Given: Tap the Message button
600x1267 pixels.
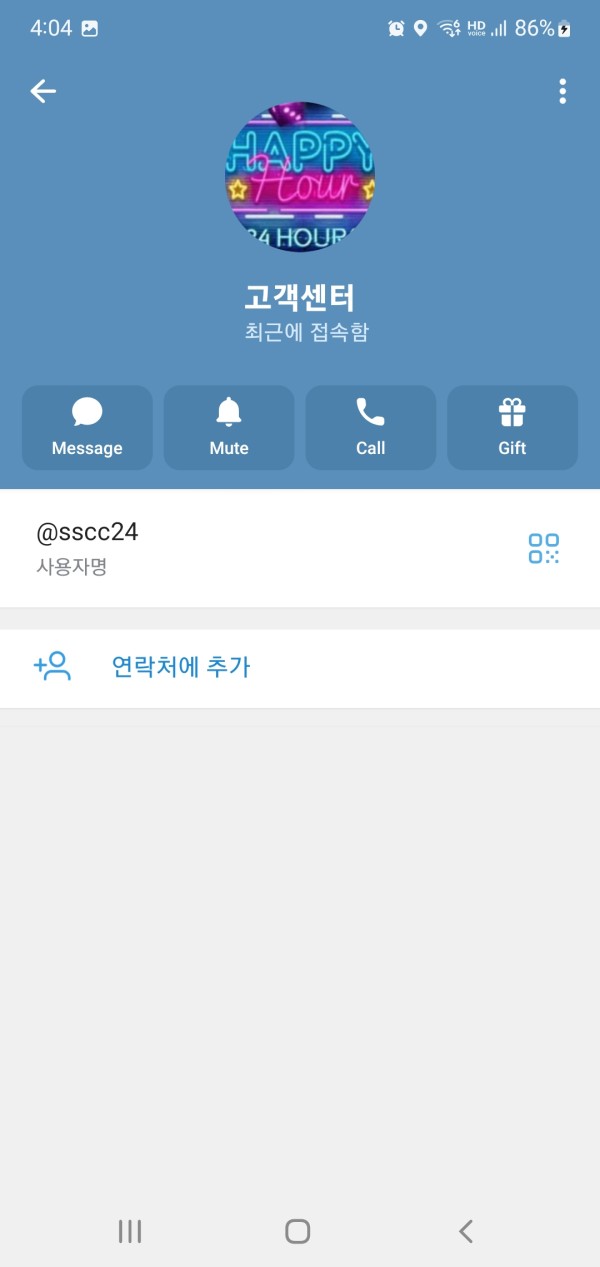Looking at the screenshot, I should click(87, 427).
